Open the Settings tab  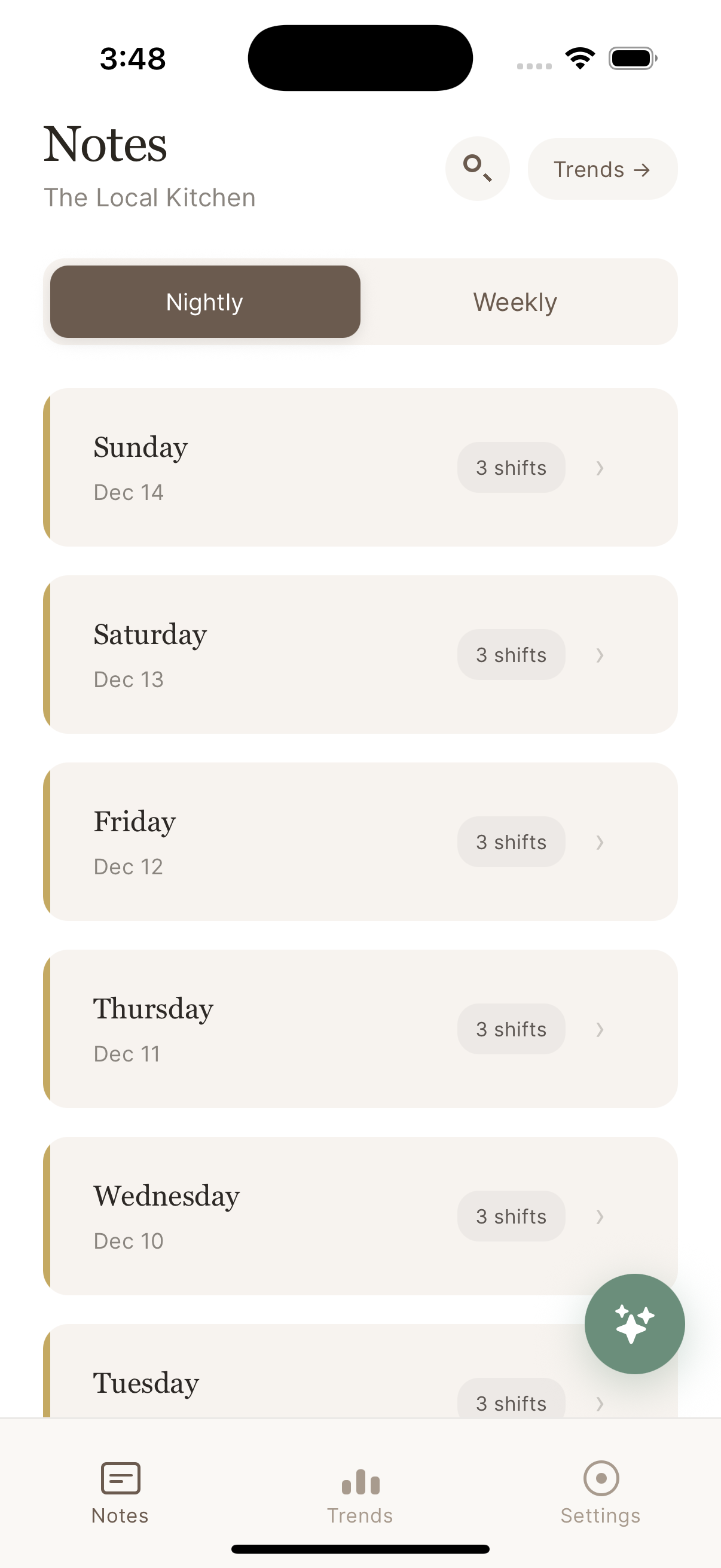(600, 1493)
